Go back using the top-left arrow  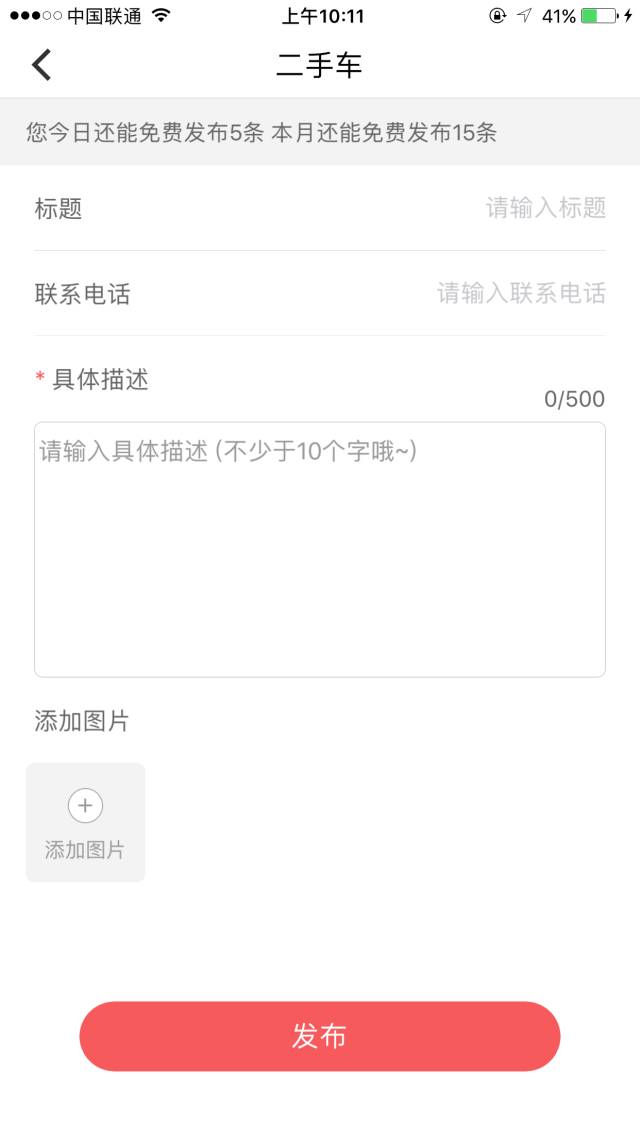tap(41, 65)
